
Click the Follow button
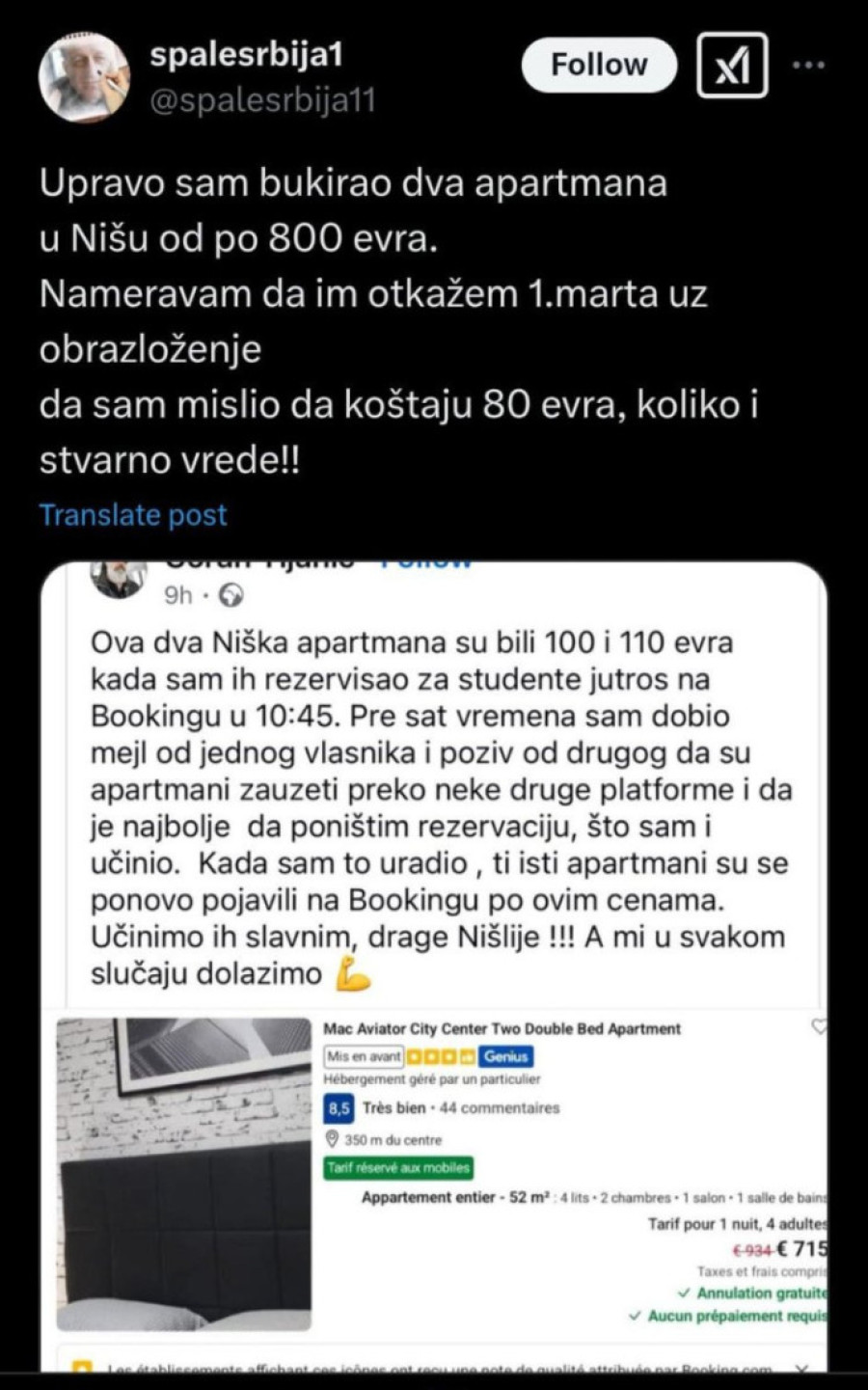click(x=598, y=65)
